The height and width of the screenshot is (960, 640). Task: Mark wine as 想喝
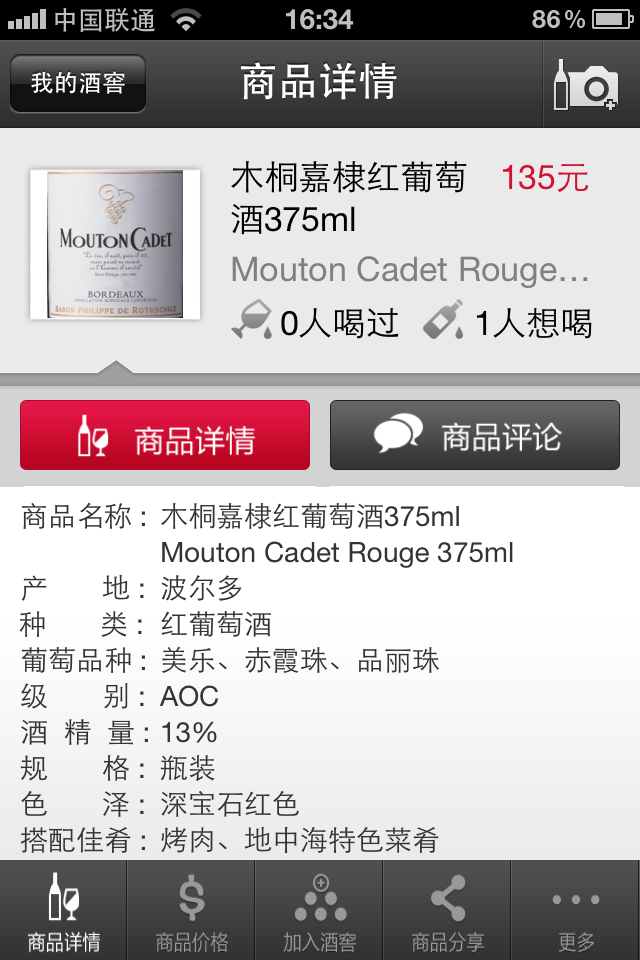coord(508,322)
